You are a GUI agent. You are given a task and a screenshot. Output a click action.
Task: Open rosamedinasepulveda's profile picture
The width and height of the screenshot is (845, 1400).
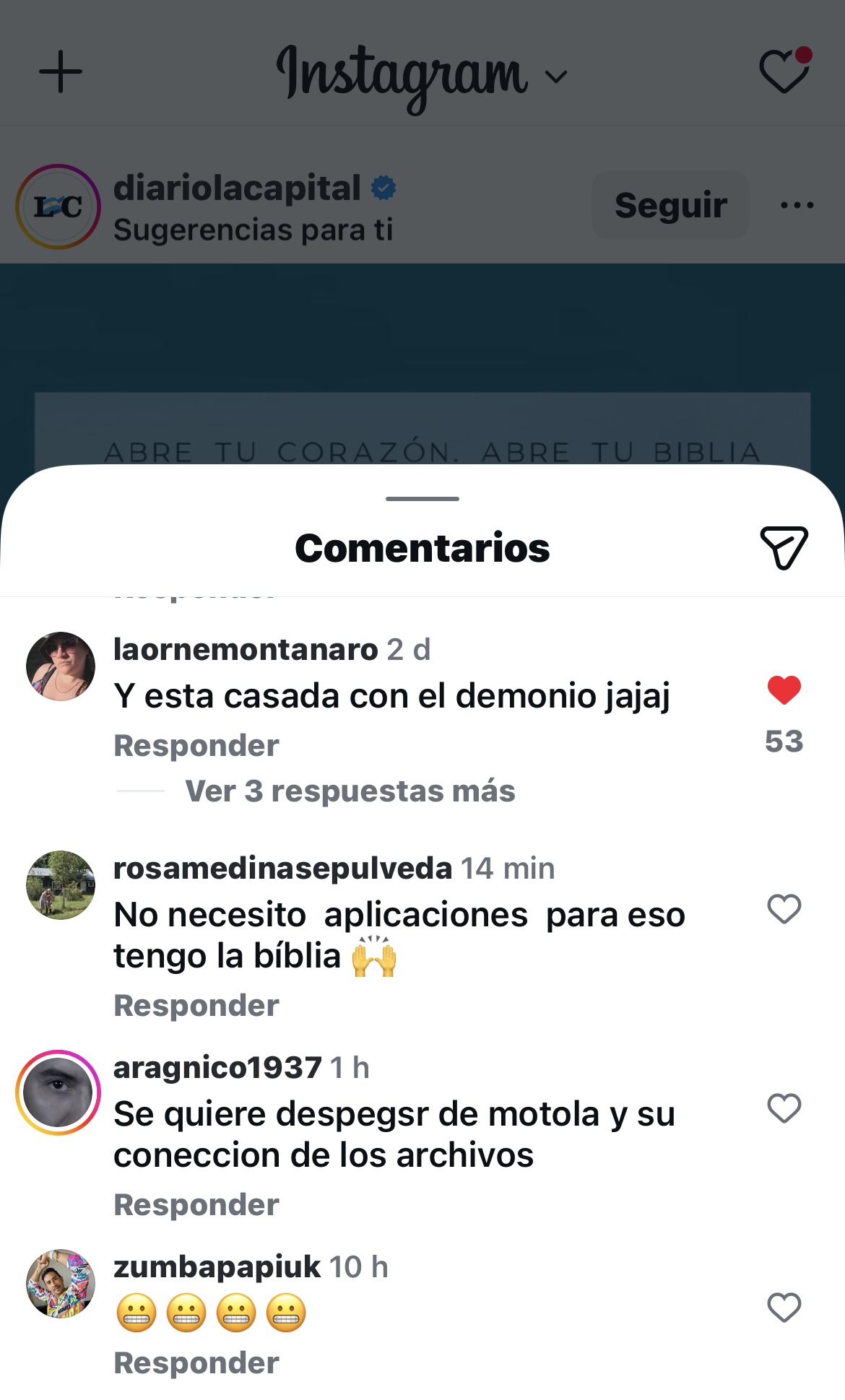[61, 885]
